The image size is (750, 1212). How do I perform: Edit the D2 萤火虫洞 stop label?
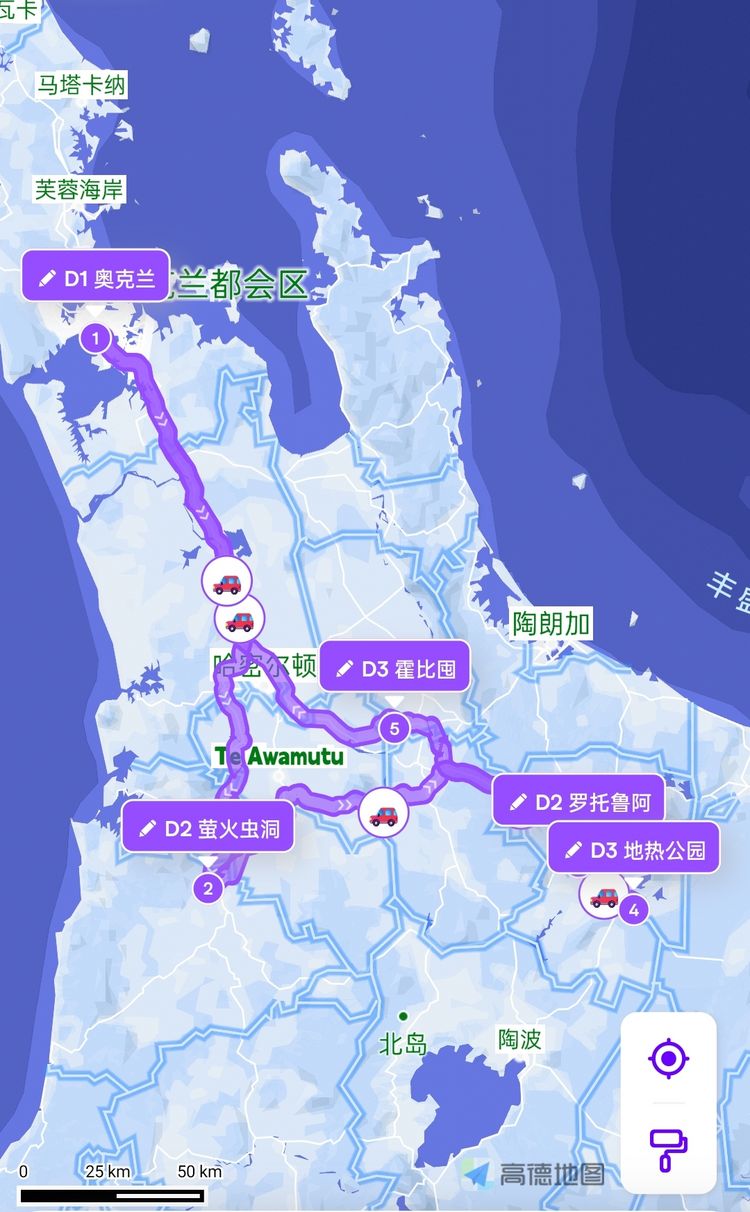208,829
